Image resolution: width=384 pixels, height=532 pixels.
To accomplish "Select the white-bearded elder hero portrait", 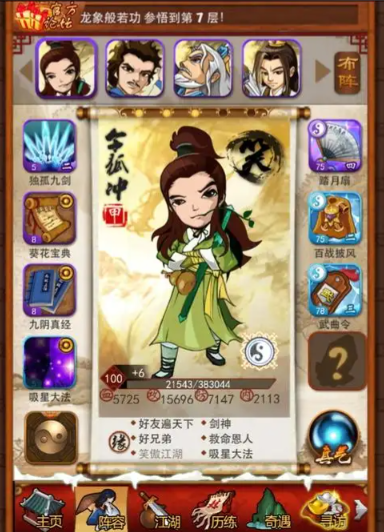I will 203,68.
